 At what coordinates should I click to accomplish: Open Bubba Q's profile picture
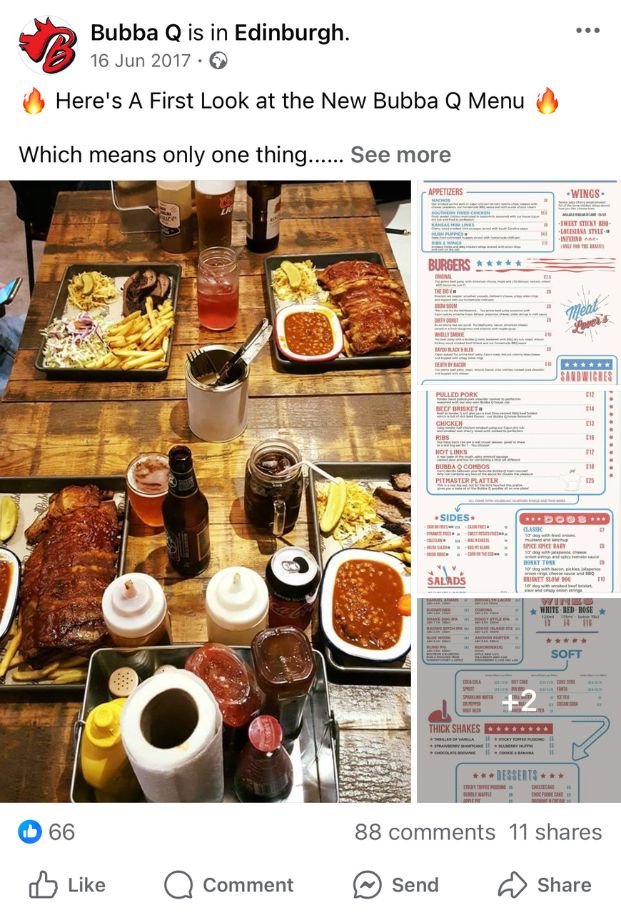click(46, 45)
